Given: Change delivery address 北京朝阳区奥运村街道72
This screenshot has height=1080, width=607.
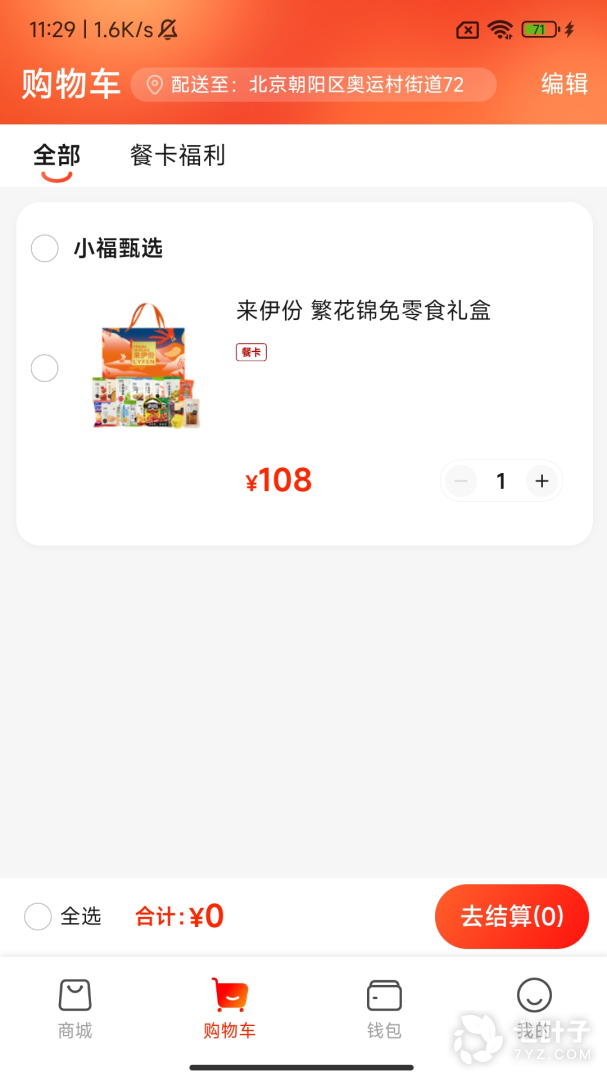Looking at the screenshot, I should (314, 85).
